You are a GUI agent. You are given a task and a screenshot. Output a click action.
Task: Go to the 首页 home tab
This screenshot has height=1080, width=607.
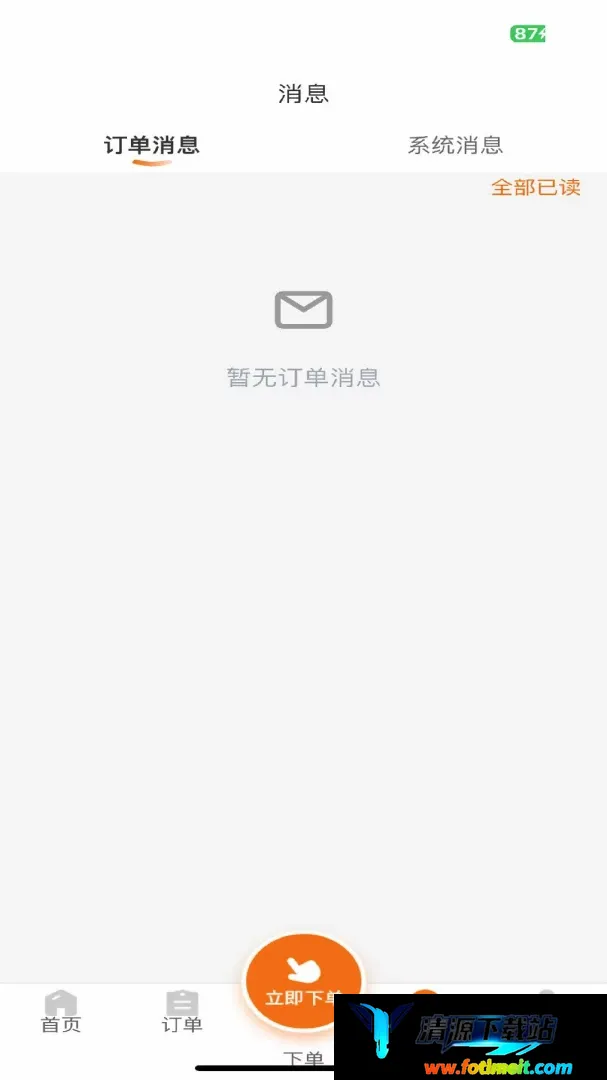point(61,1012)
